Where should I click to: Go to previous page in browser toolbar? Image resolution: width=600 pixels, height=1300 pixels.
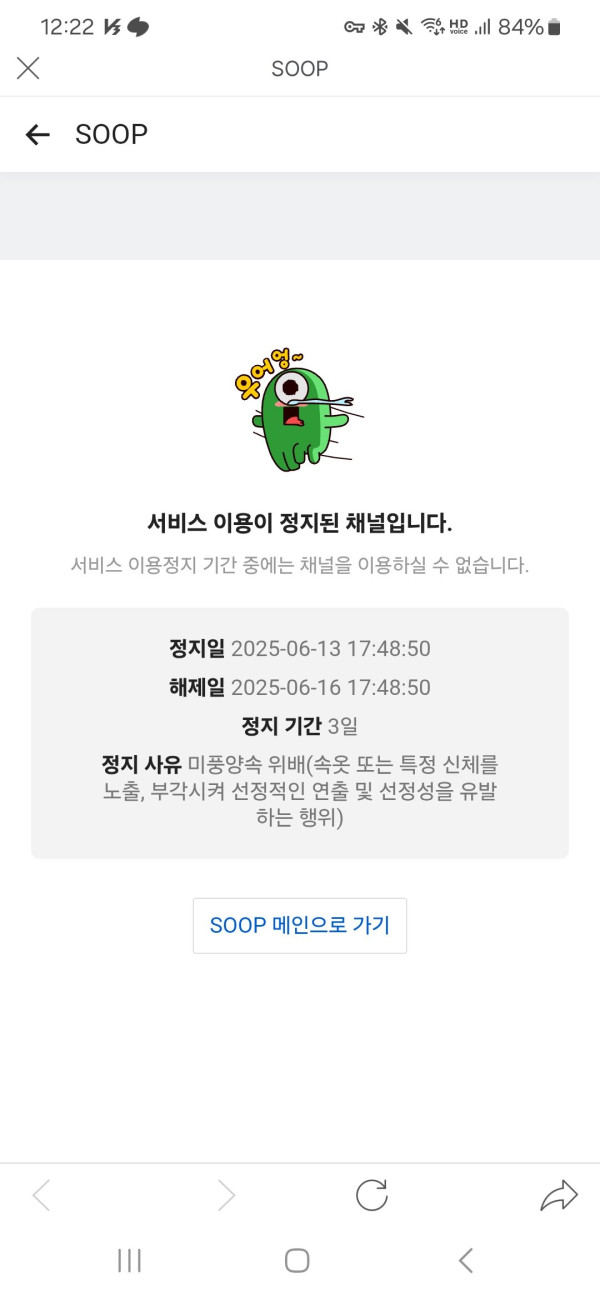[41, 1195]
